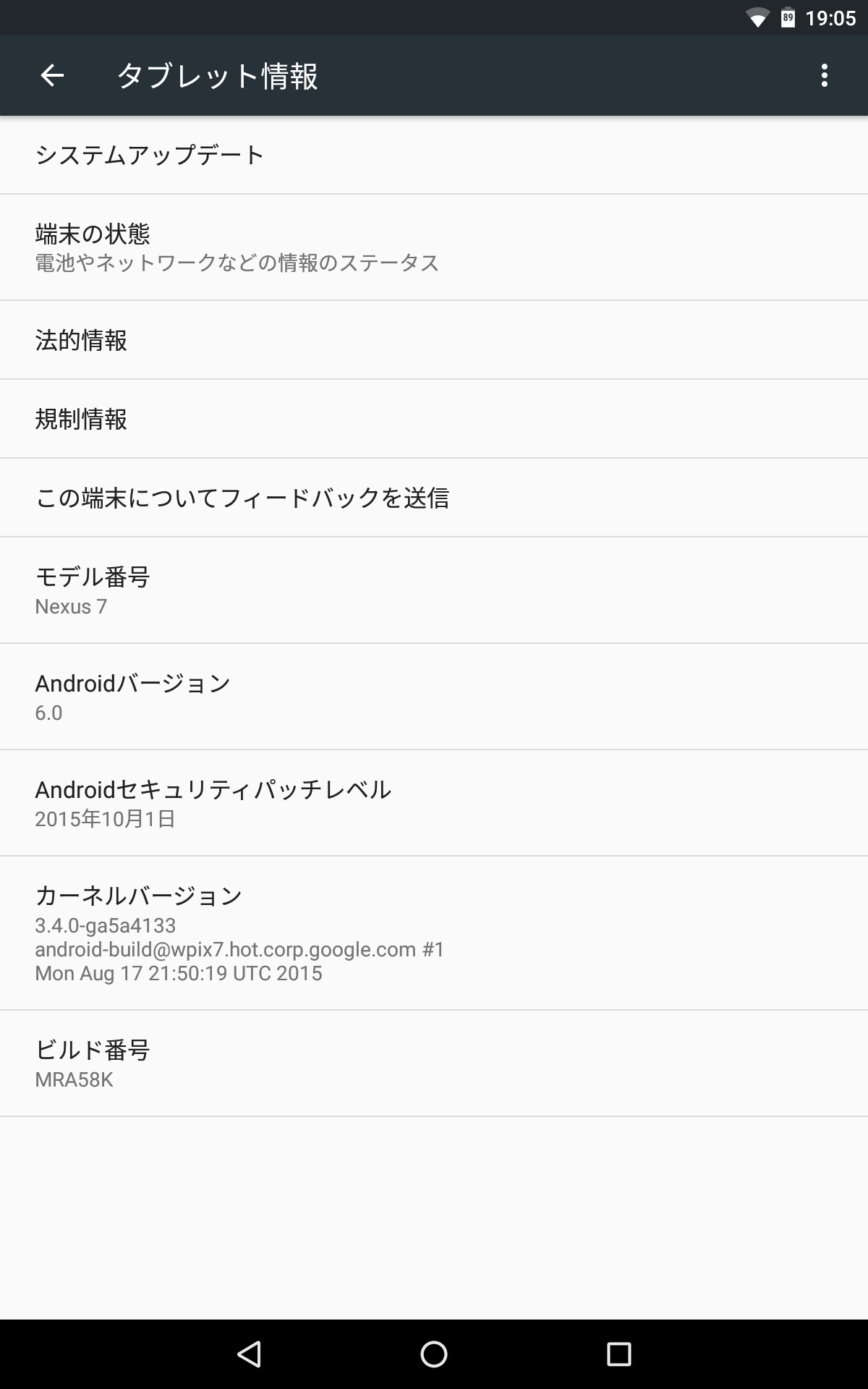Tap the Androidバージョン 6.0 entry
This screenshot has height=1389, width=868.
point(434,696)
